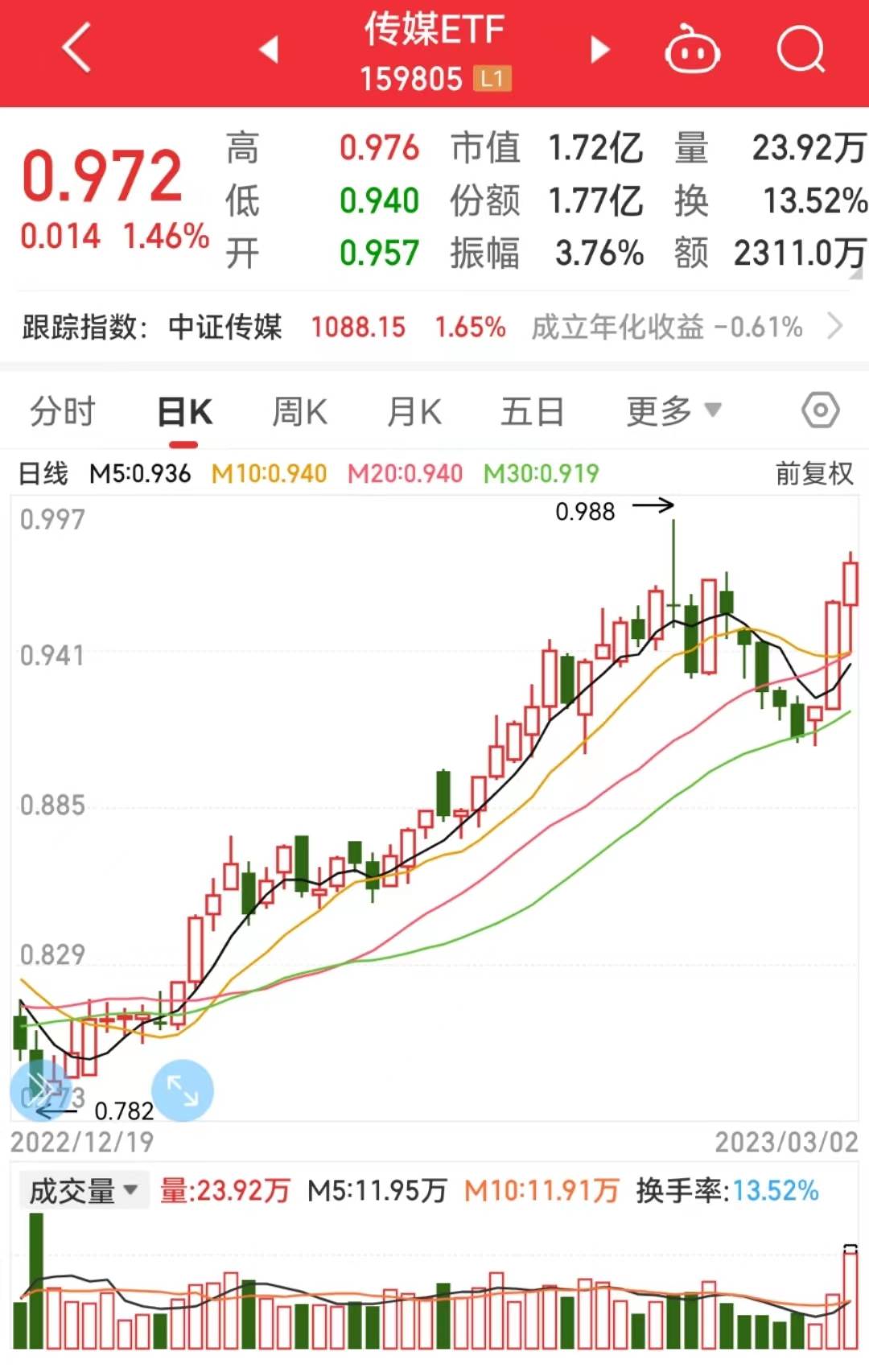This screenshot has width=869, height=1372.
Task: Click the 中证传媒 index link
Action: coord(225,327)
